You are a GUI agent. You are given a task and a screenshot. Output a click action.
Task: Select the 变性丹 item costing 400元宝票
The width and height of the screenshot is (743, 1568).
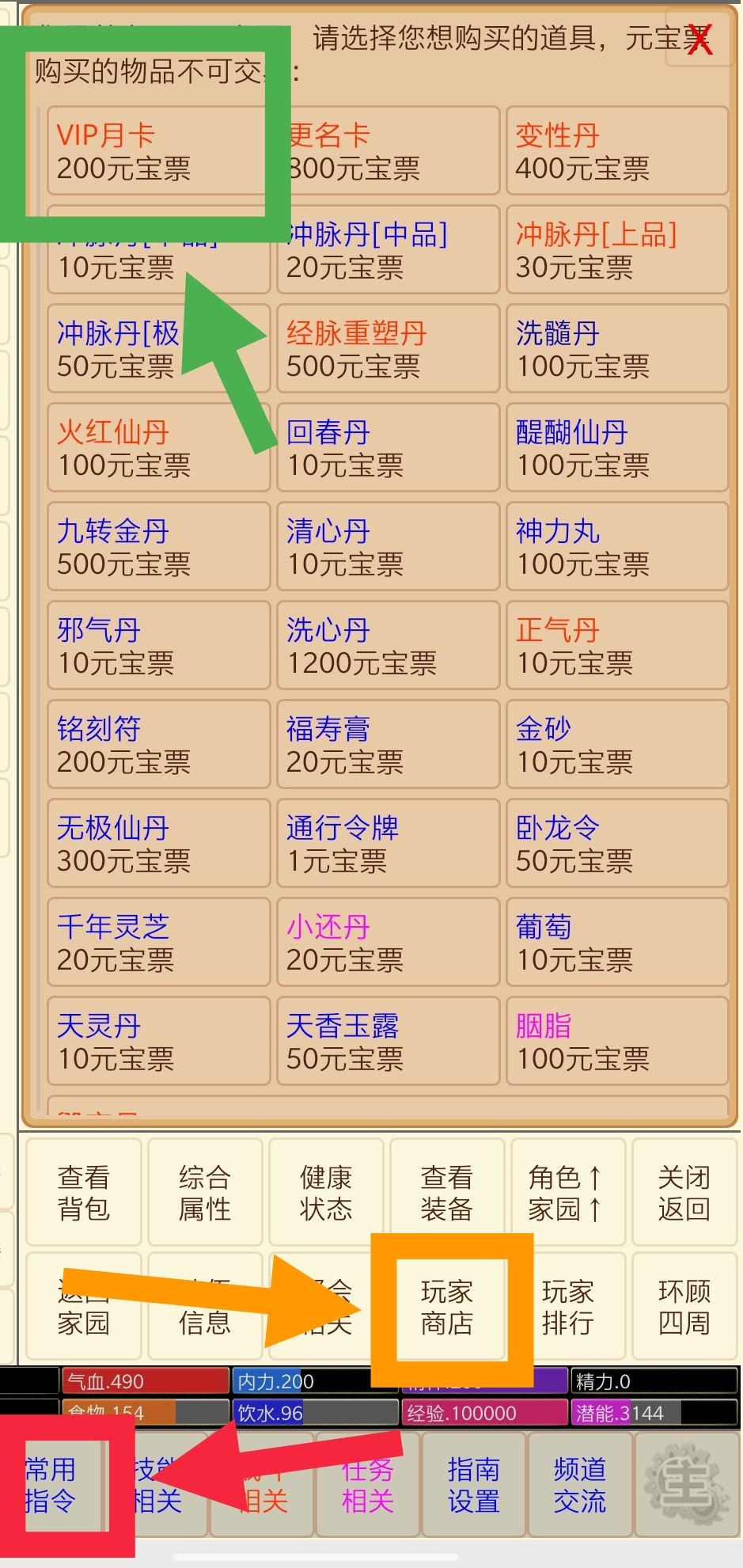point(617,150)
